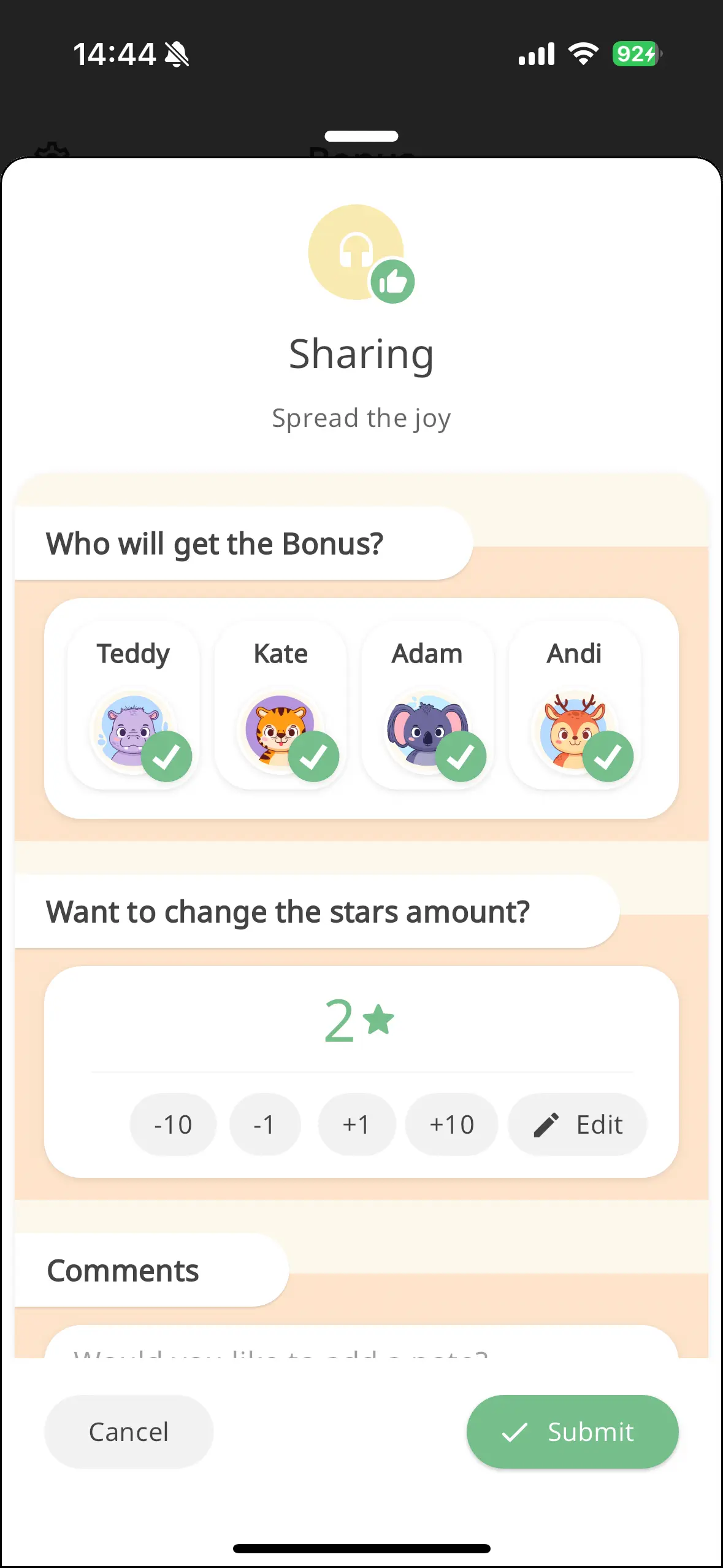Cancel the Sharing bonus
The image size is (723, 1568).
(x=129, y=1432)
